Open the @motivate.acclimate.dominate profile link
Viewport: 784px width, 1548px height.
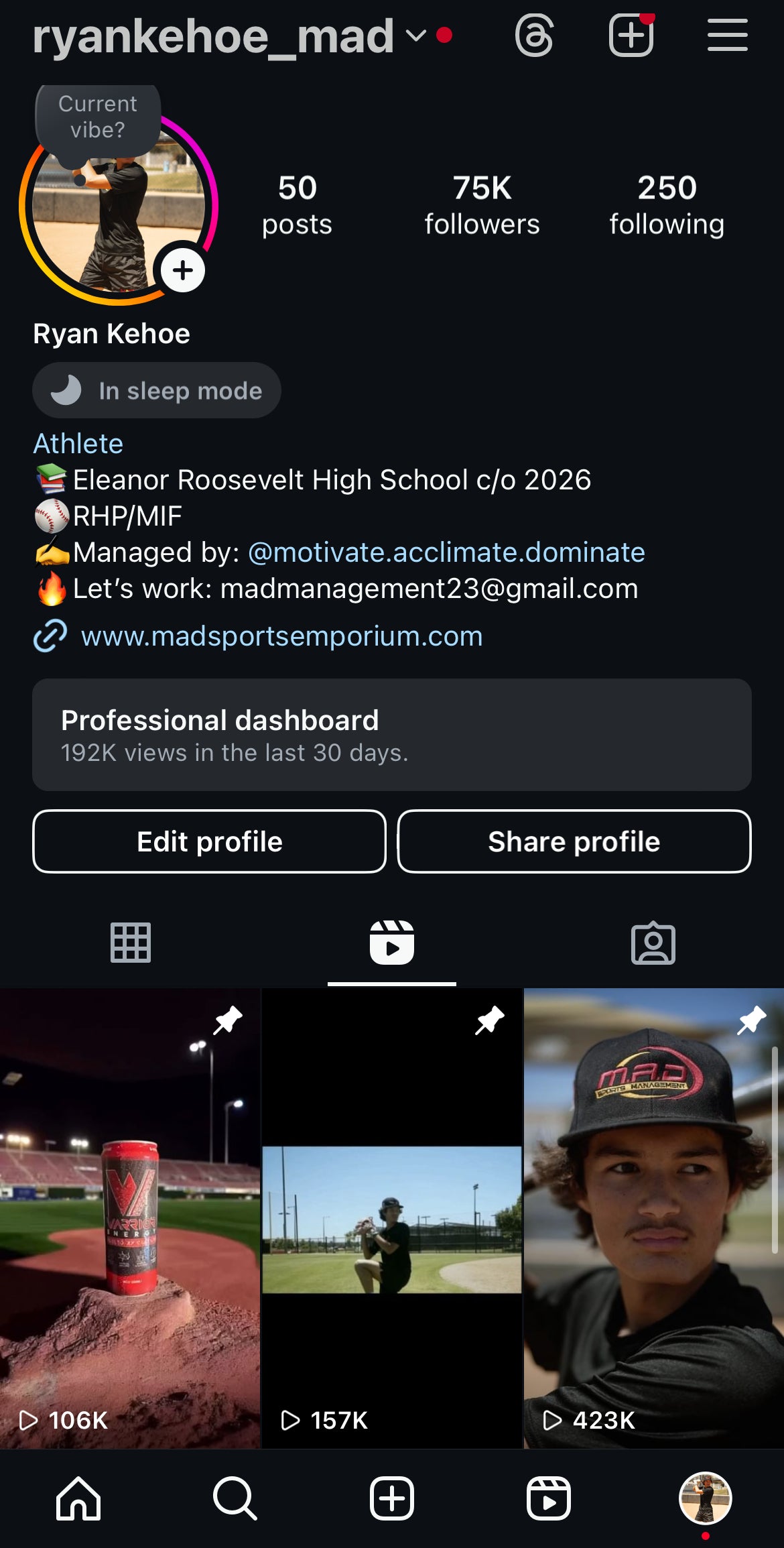(446, 552)
